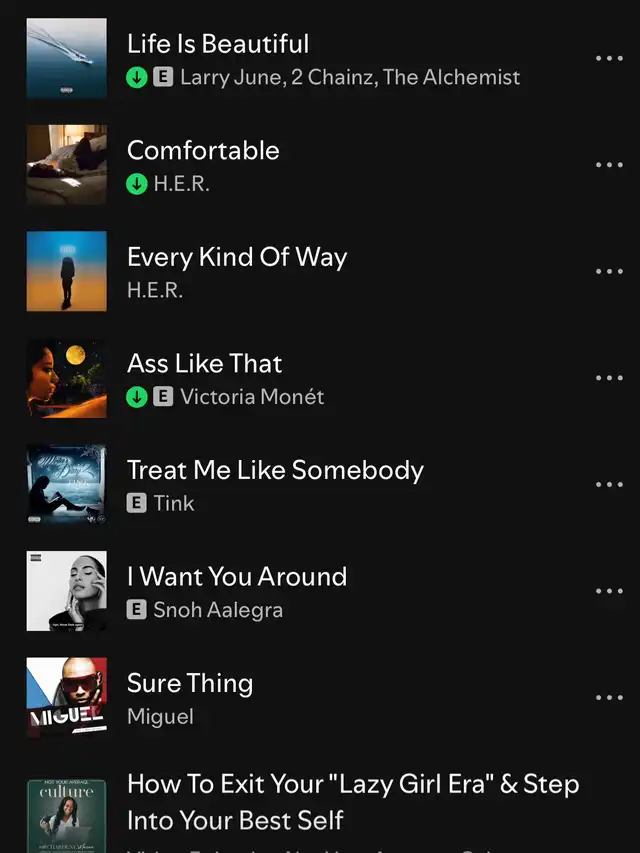This screenshot has height=853, width=640.
Task: Open more options for Every Kind Of Way
Action: tap(609, 272)
